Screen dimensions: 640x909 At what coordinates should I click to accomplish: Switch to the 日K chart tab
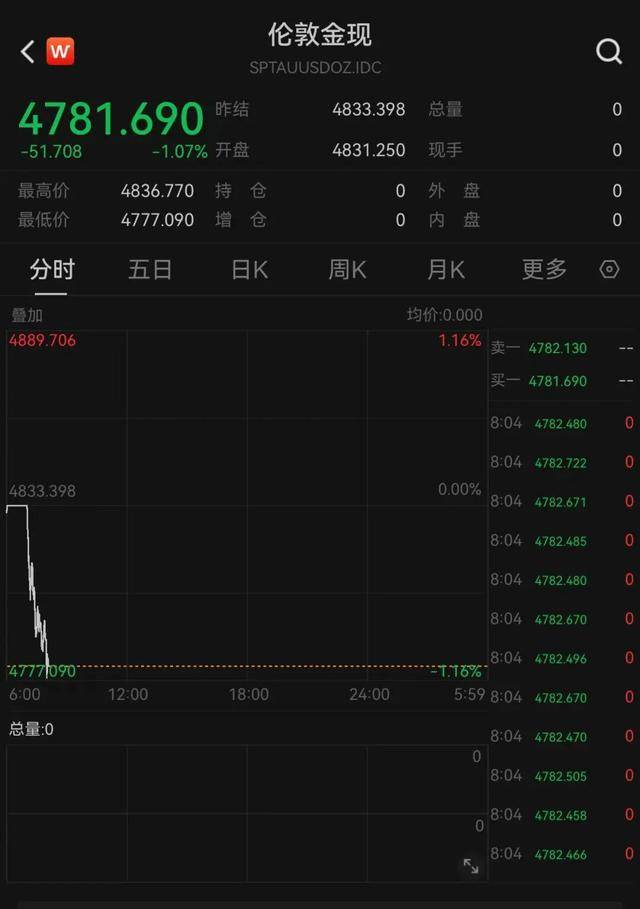[x=249, y=269]
